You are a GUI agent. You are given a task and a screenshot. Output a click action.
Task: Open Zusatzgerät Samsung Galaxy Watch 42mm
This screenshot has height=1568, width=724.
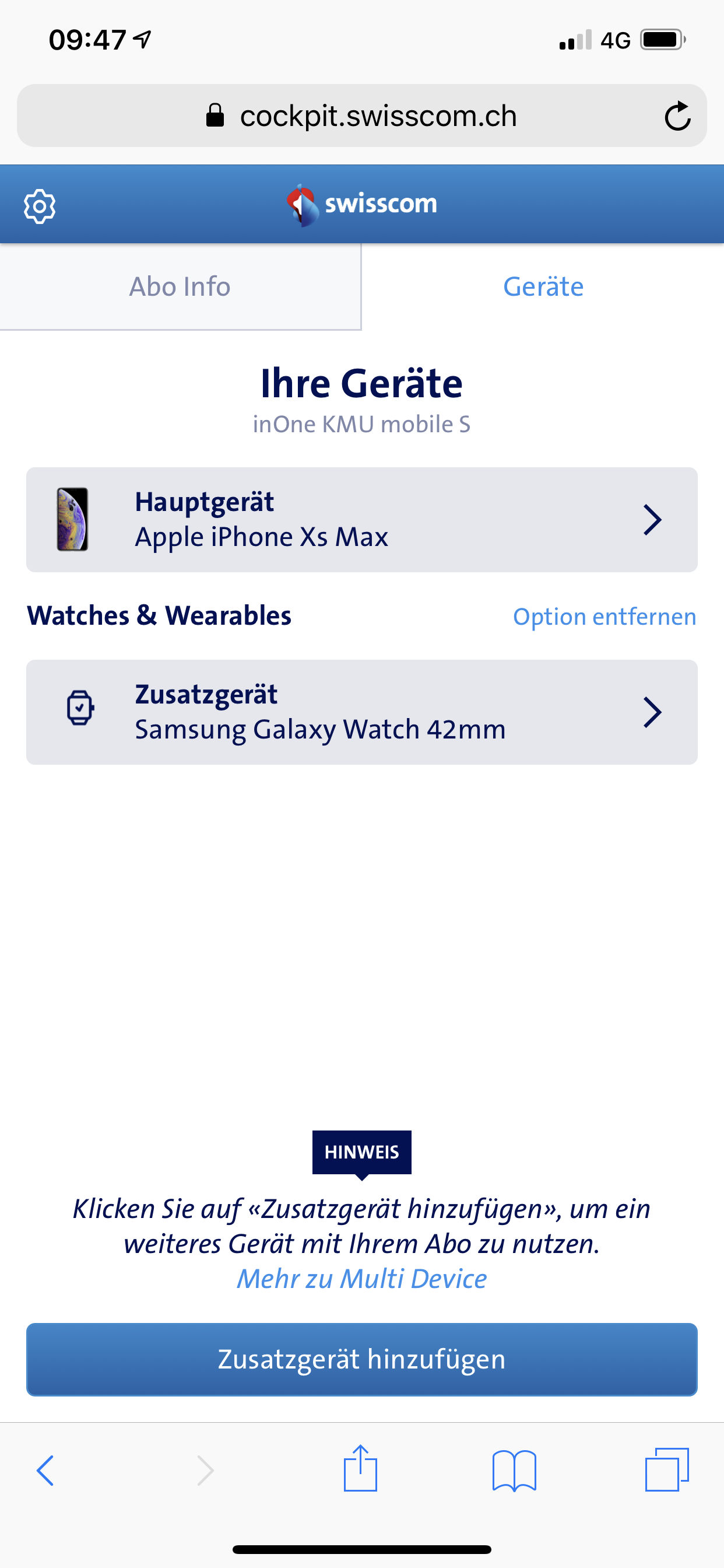[361, 712]
